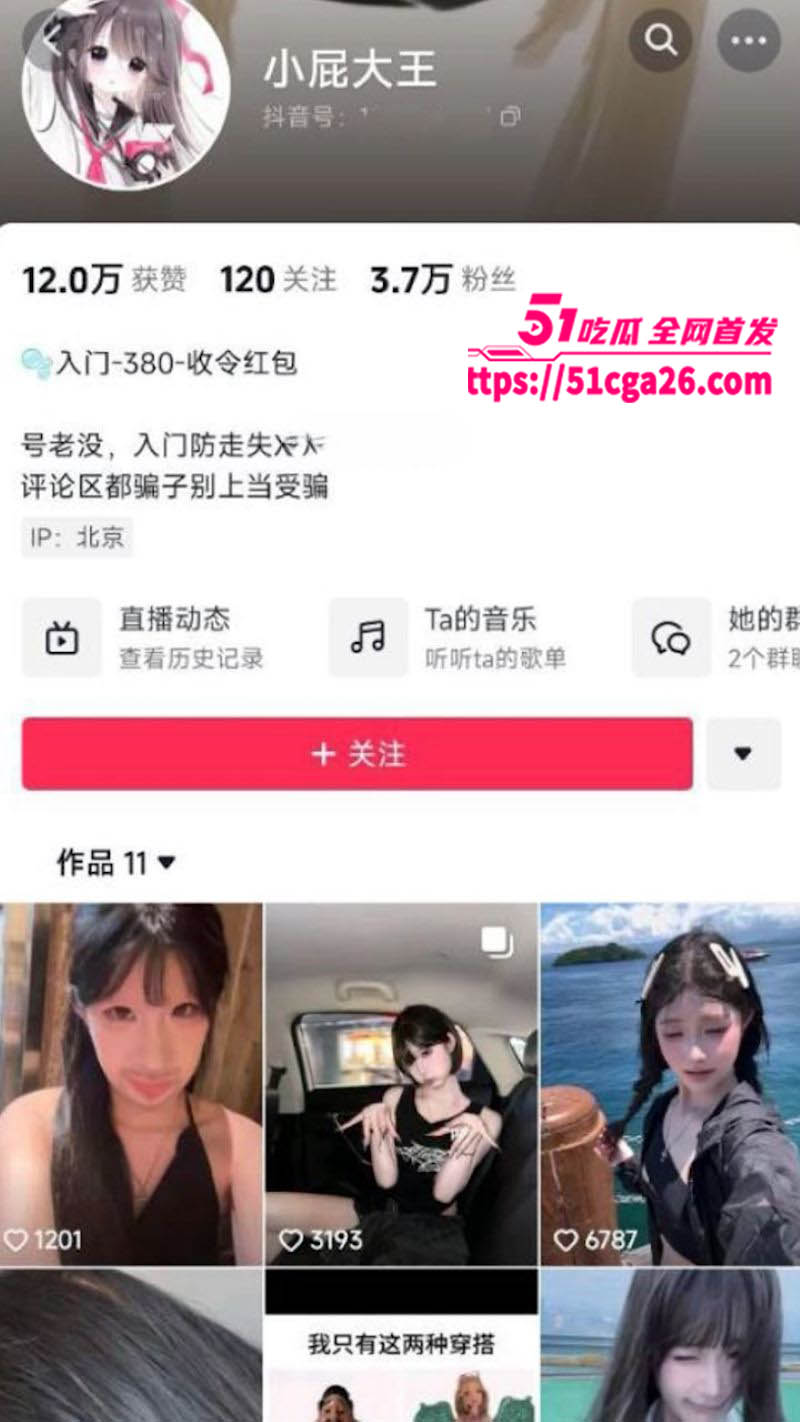Open the three-dot overflow menu
800x1422 pixels.
pos(749,40)
